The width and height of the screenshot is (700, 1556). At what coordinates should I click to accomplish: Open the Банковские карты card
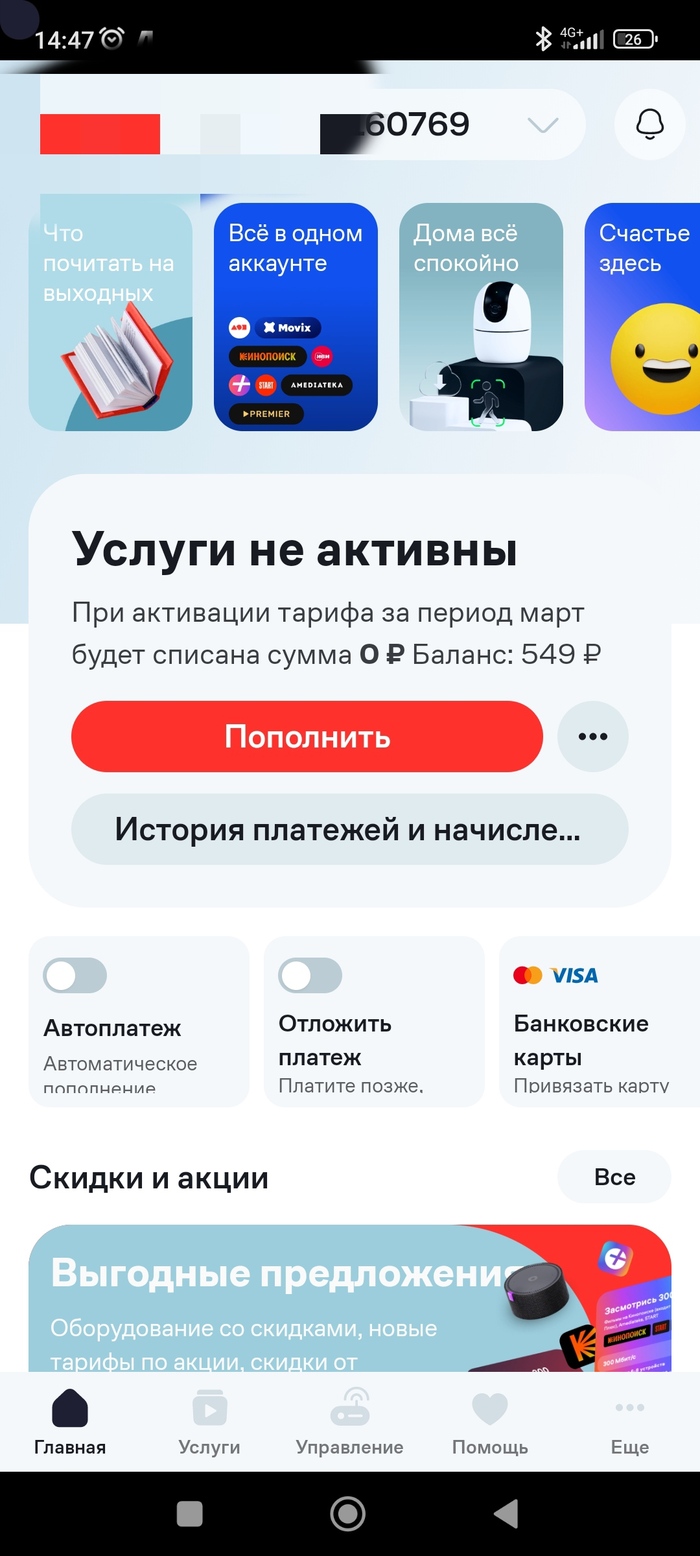click(598, 1022)
